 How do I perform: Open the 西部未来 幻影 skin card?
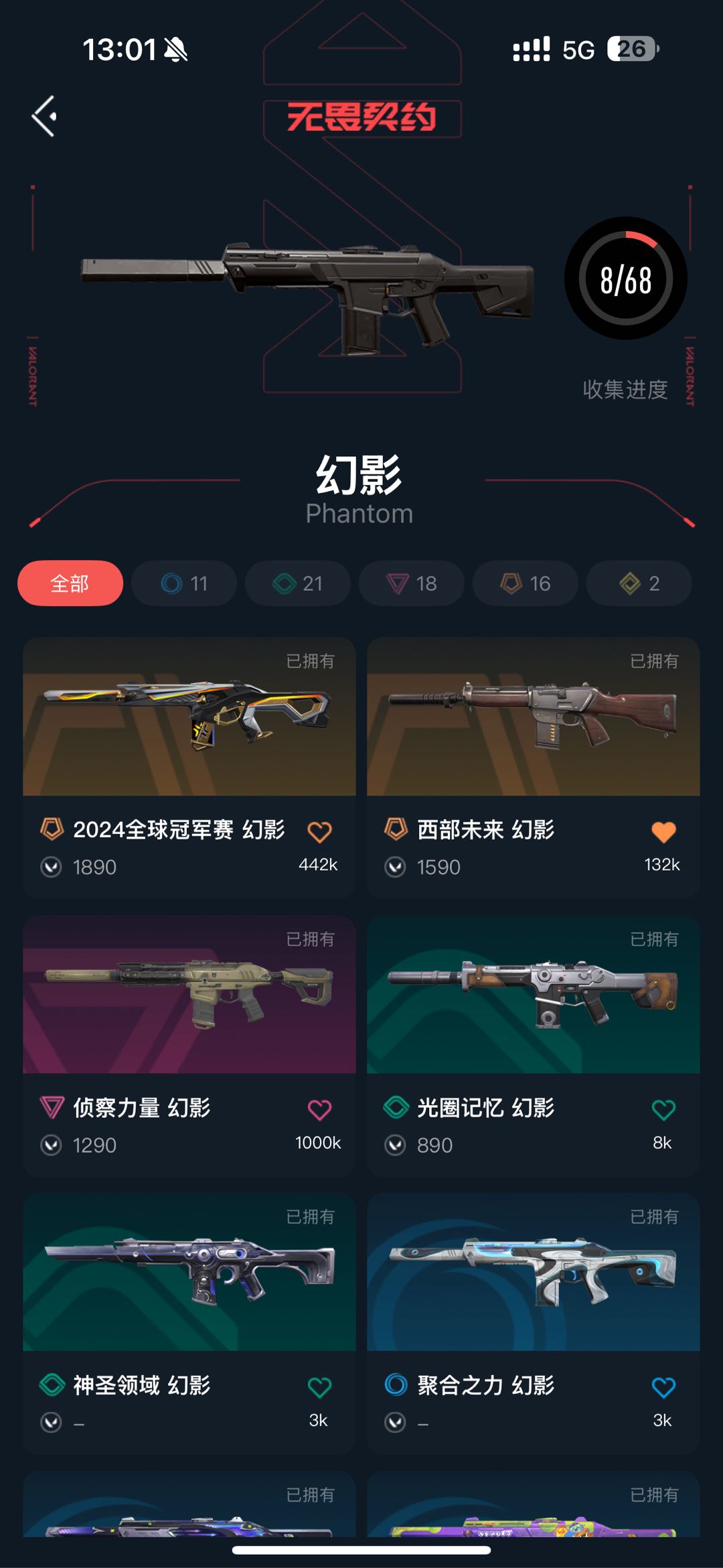pos(534,717)
